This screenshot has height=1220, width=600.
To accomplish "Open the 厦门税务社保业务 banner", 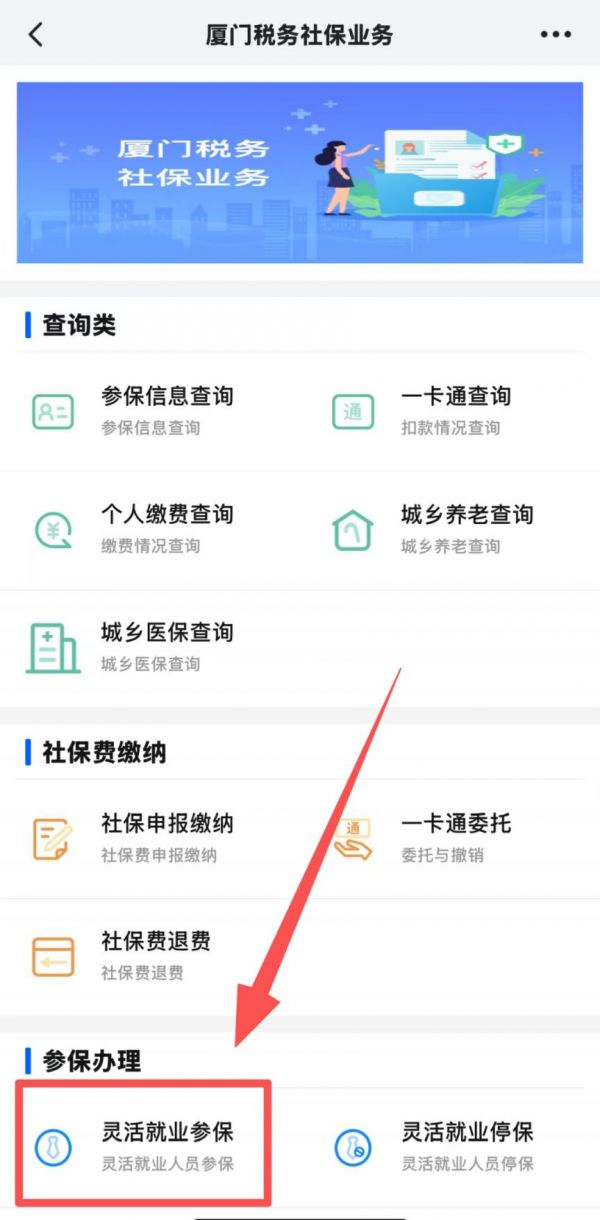I will (x=300, y=172).
